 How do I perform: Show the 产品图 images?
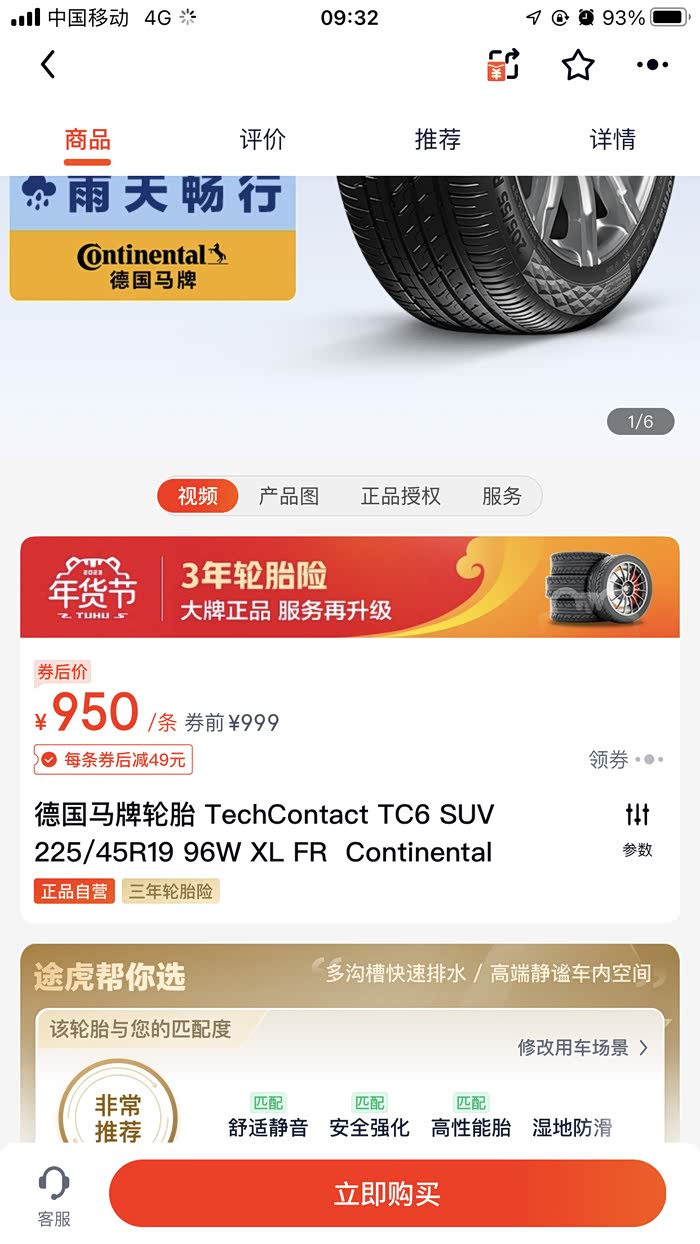[x=289, y=496]
